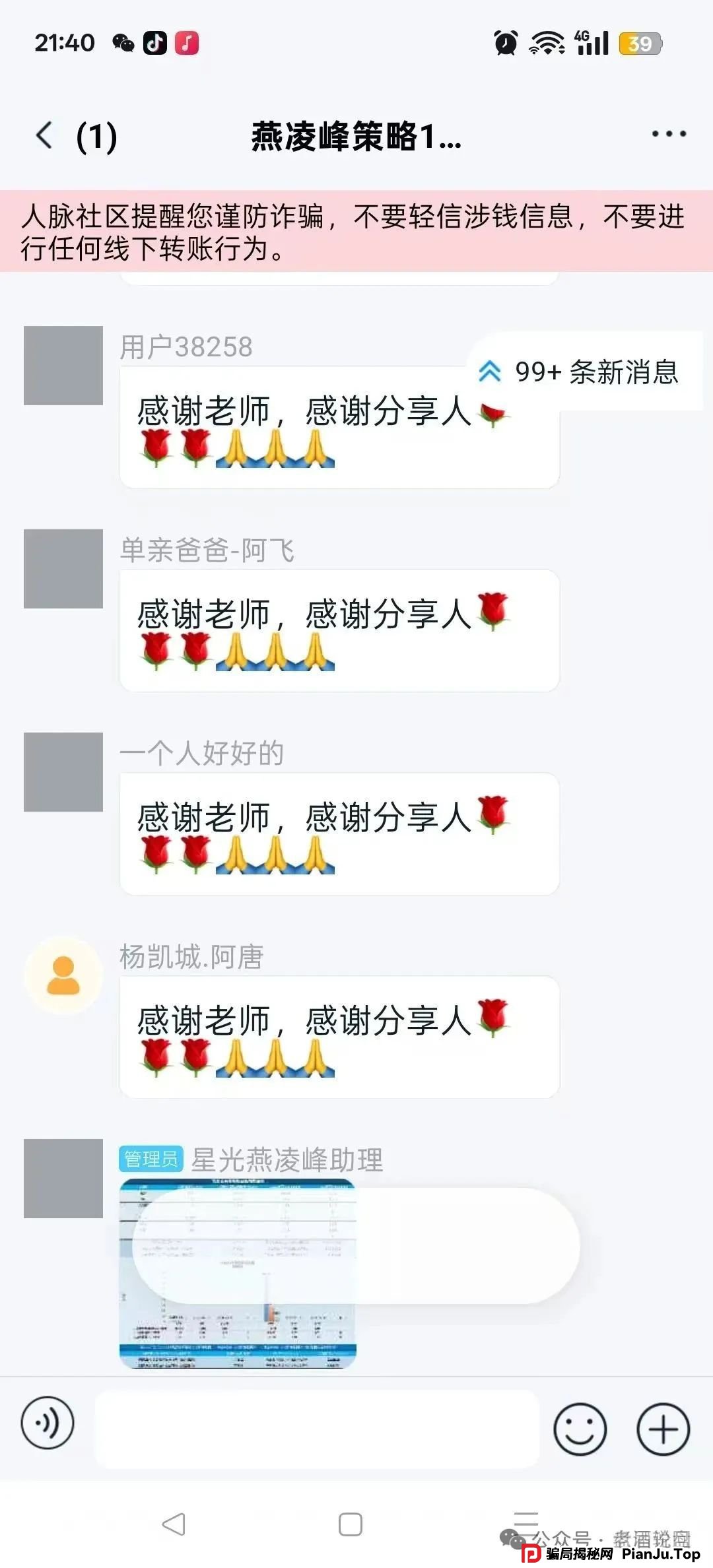Open avatar of 用户38258
Image resolution: width=713 pixels, height=1568 pixels.
[63, 365]
